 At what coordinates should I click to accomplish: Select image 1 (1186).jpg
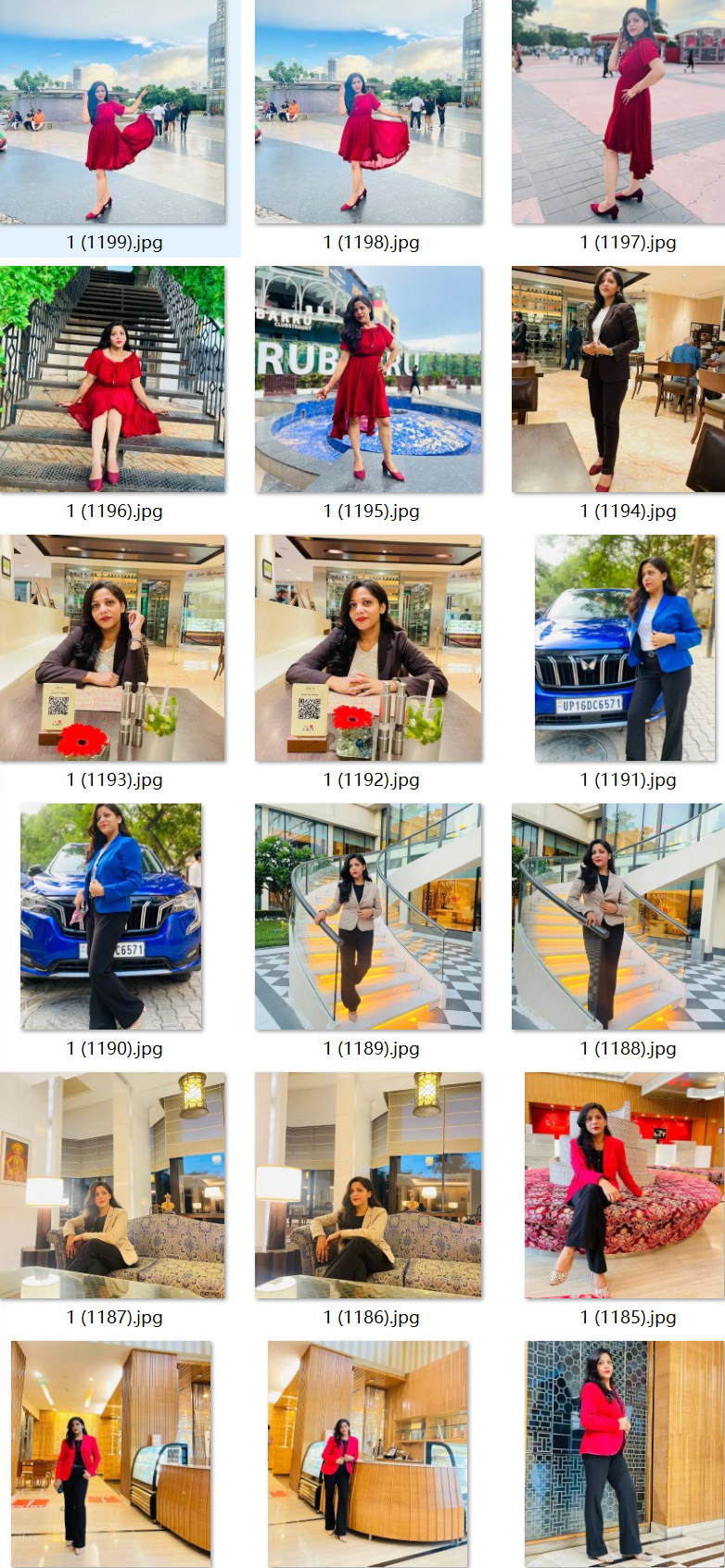(x=368, y=1185)
